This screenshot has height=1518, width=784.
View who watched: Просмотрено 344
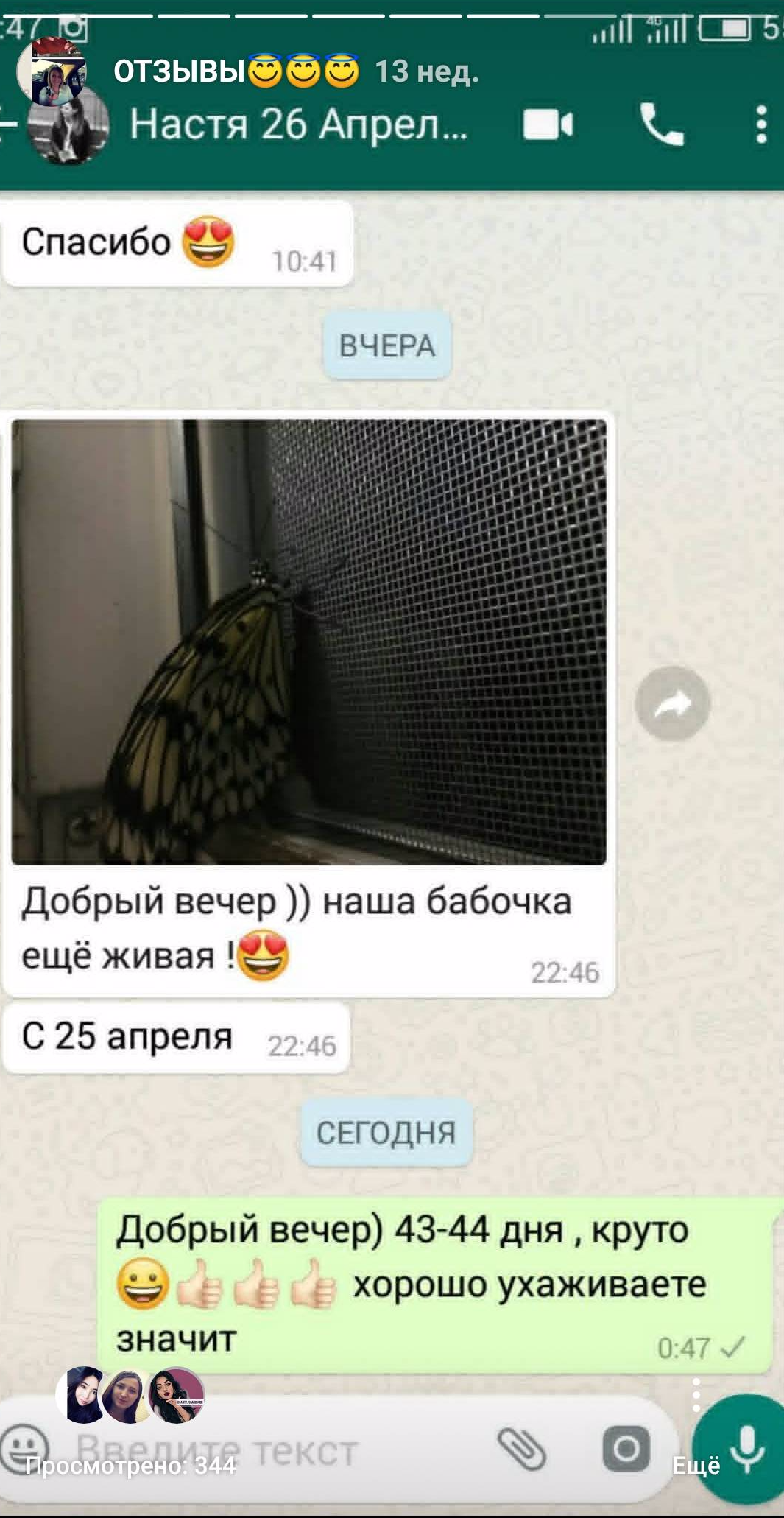click(x=130, y=1464)
